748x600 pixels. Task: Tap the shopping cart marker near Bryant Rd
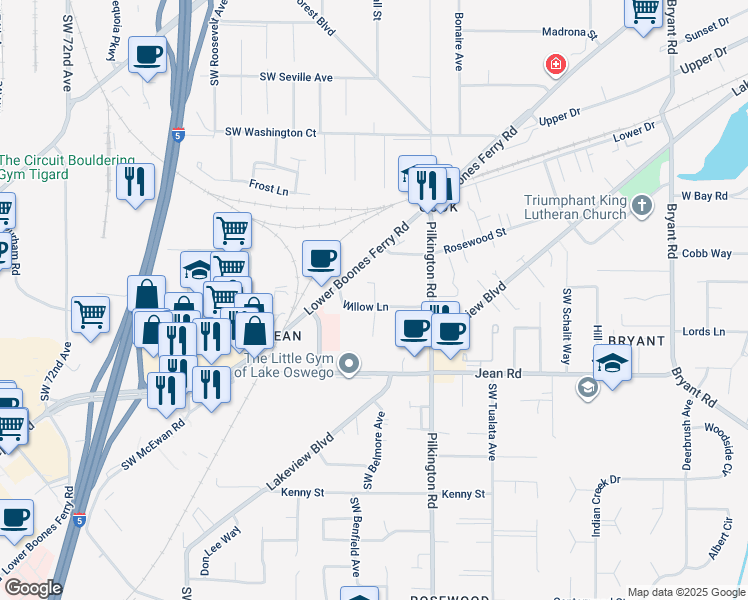(x=645, y=11)
